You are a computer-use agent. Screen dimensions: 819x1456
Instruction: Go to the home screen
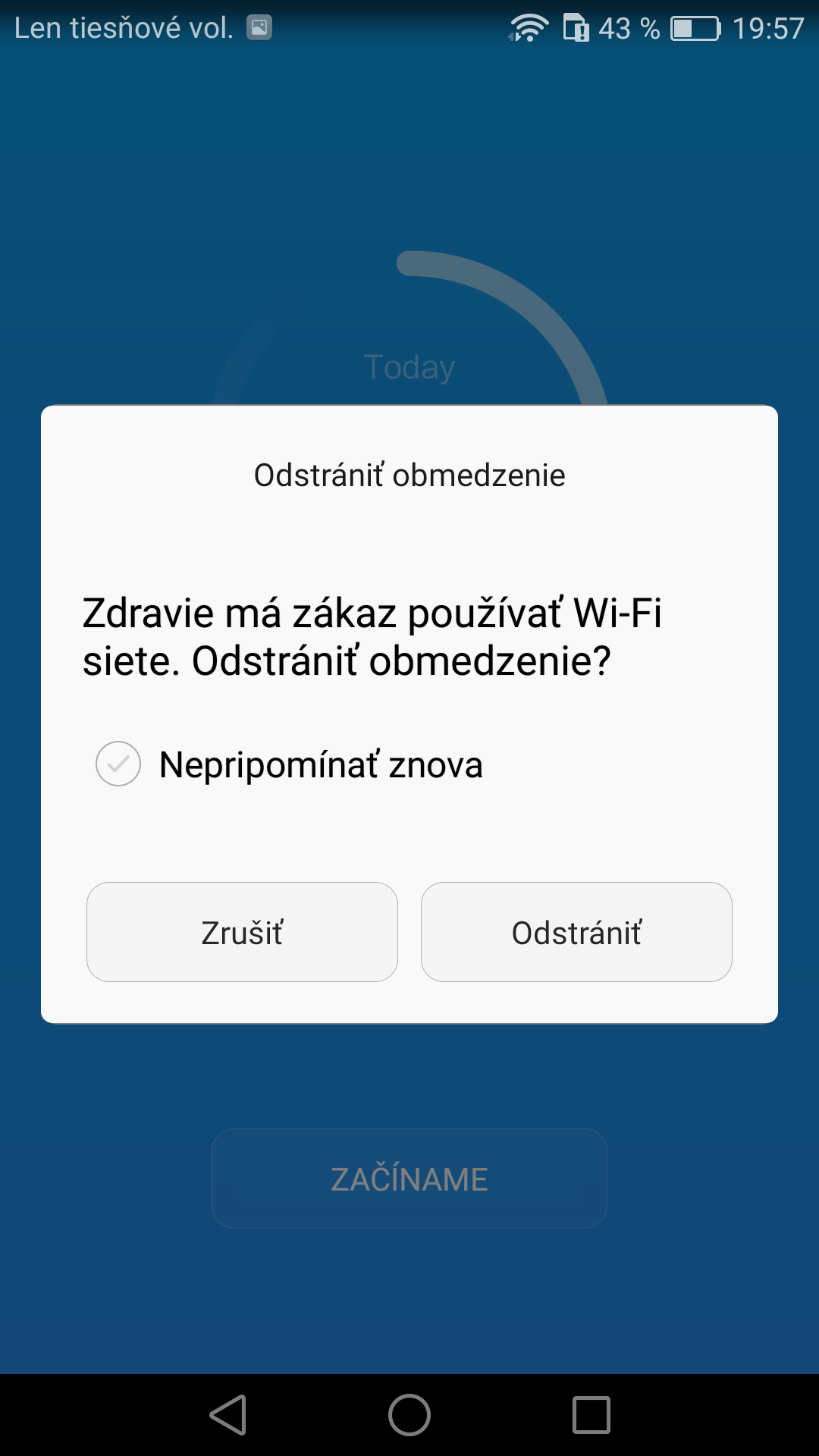(x=409, y=1415)
